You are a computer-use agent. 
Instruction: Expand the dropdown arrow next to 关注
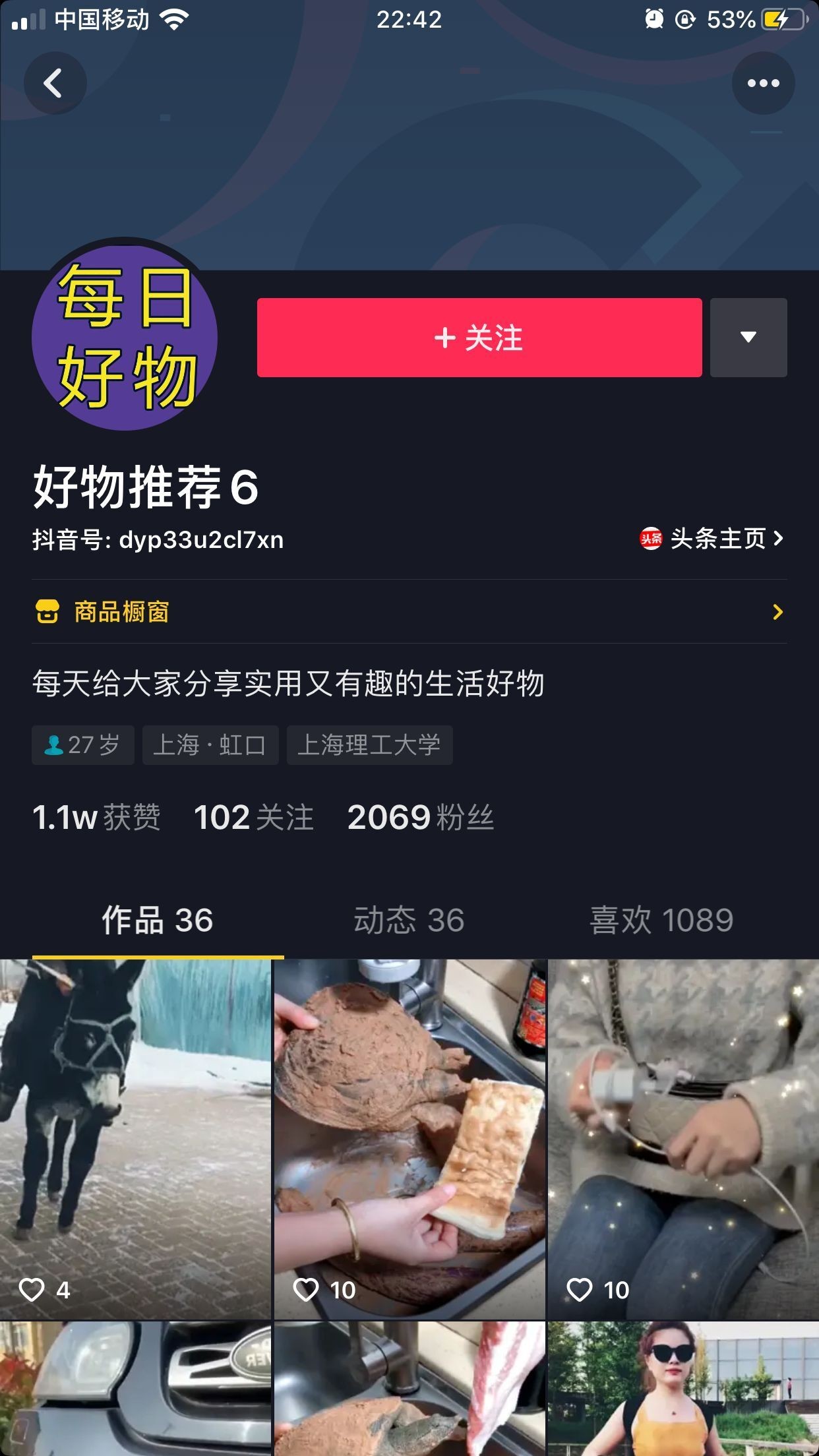point(748,338)
